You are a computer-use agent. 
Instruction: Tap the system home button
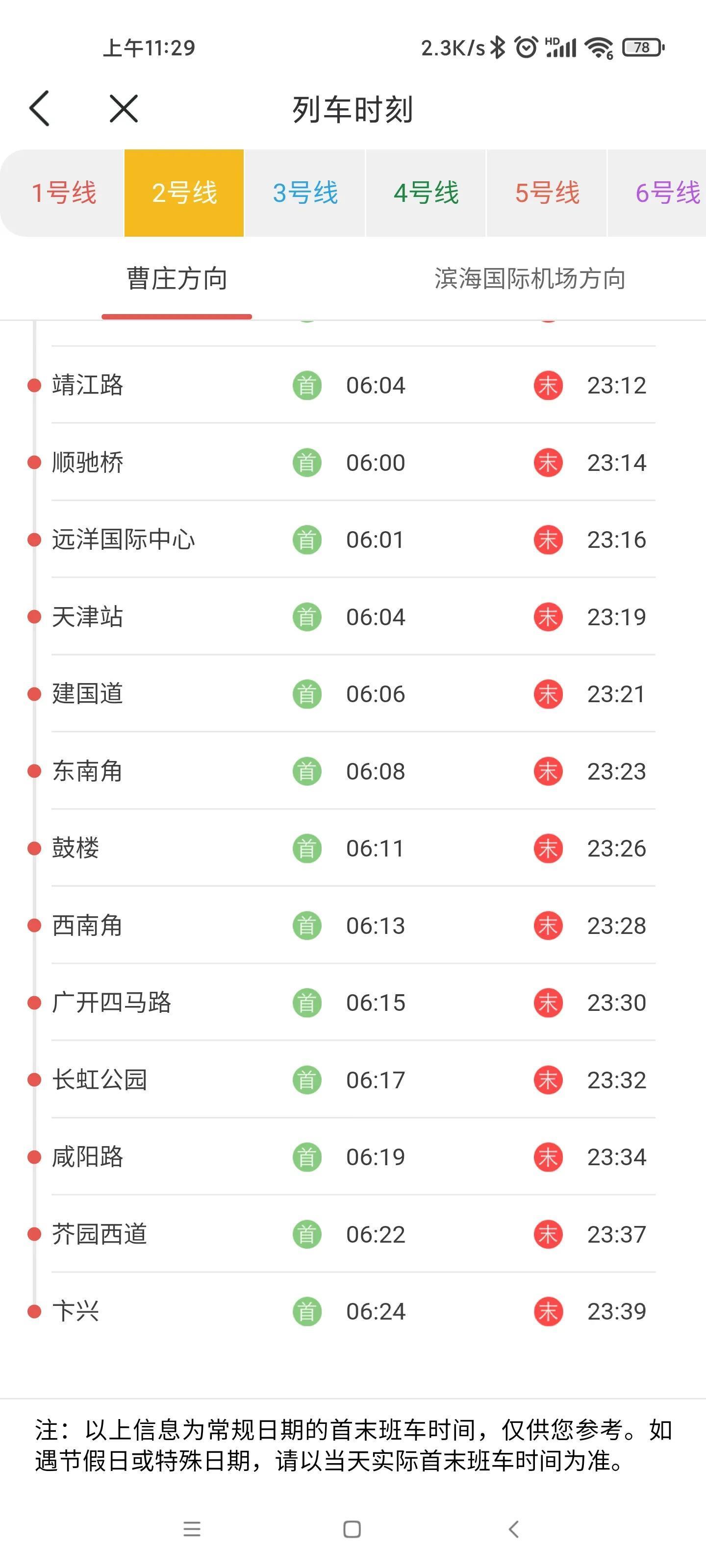tap(352, 1529)
